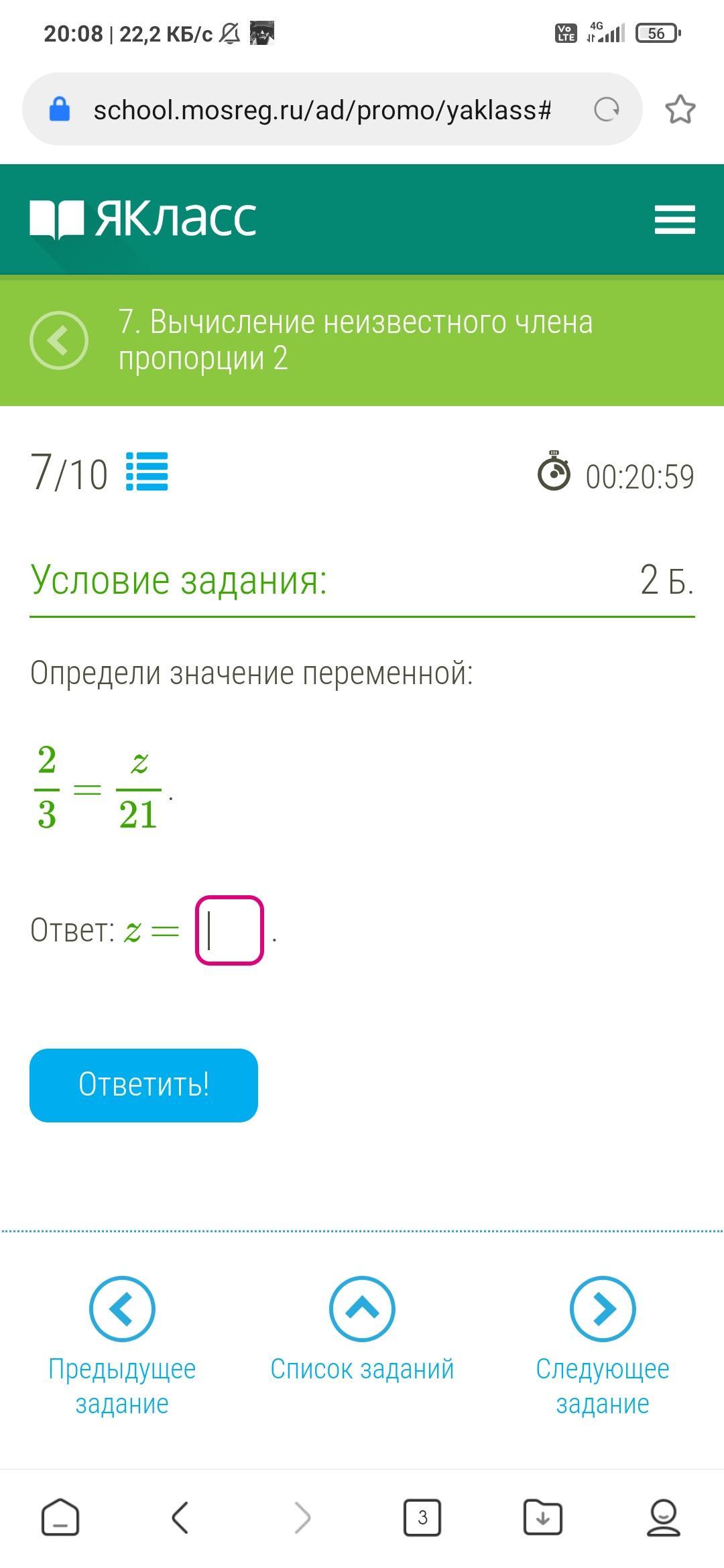The image size is (724, 1568).
Task: Open the hamburger menu in ЯКласс header
Action: tap(674, 220)
